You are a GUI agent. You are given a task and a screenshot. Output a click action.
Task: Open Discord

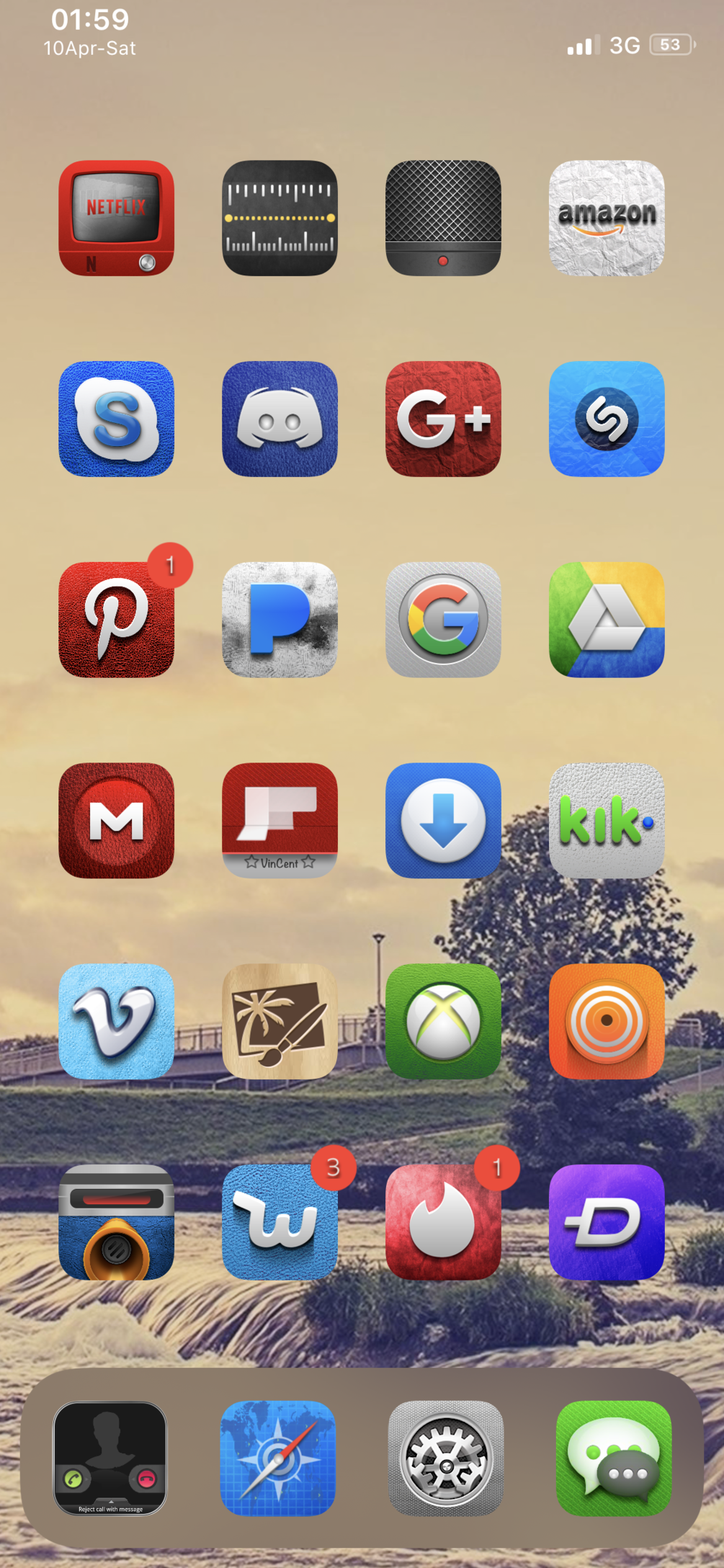[280, 419]
